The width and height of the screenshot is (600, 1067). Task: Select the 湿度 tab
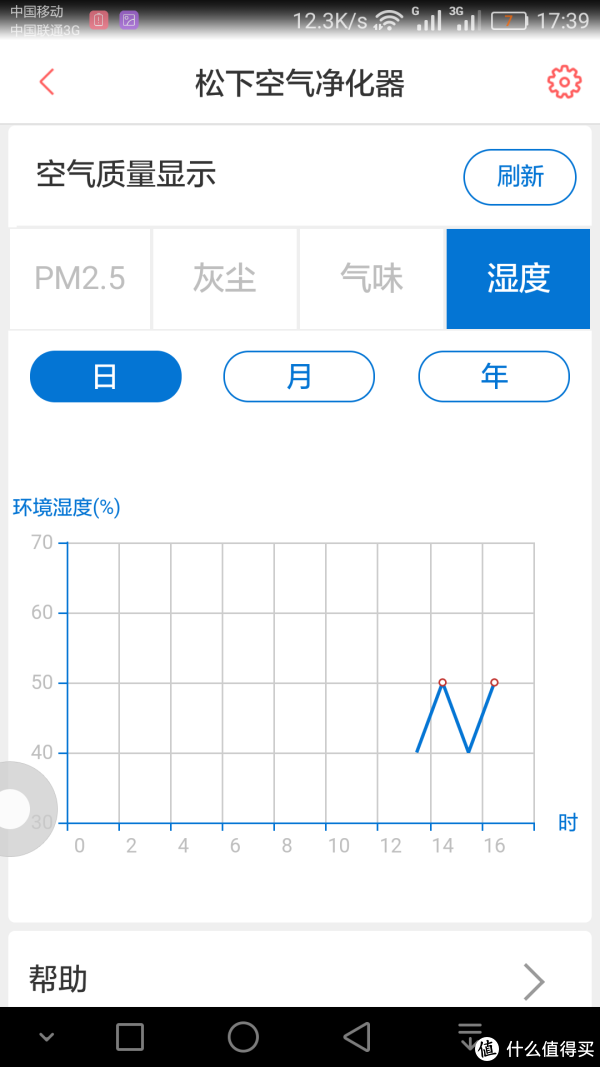pos(518,278)
